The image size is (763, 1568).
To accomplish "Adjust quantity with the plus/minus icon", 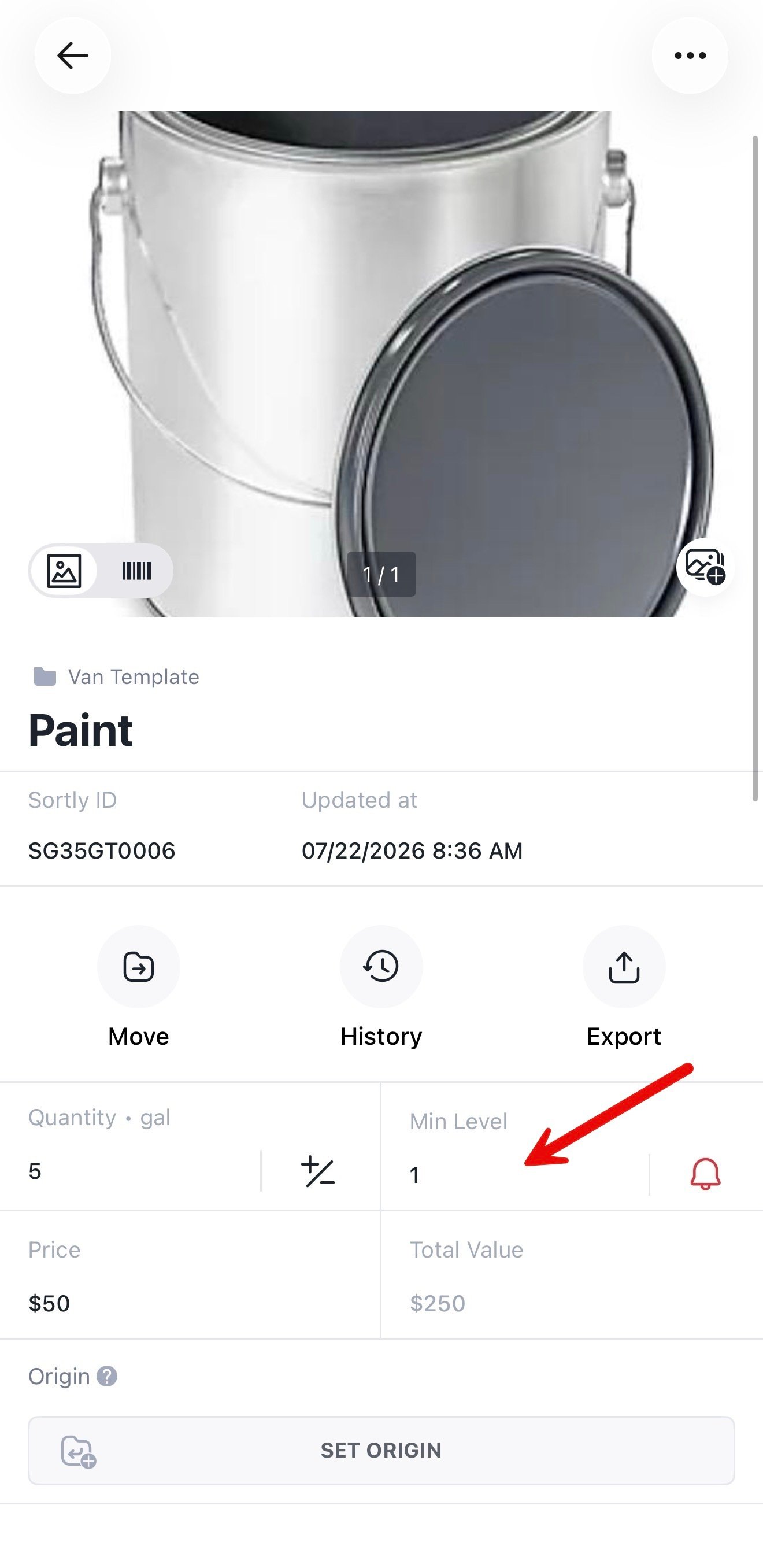I will 318,1172.
